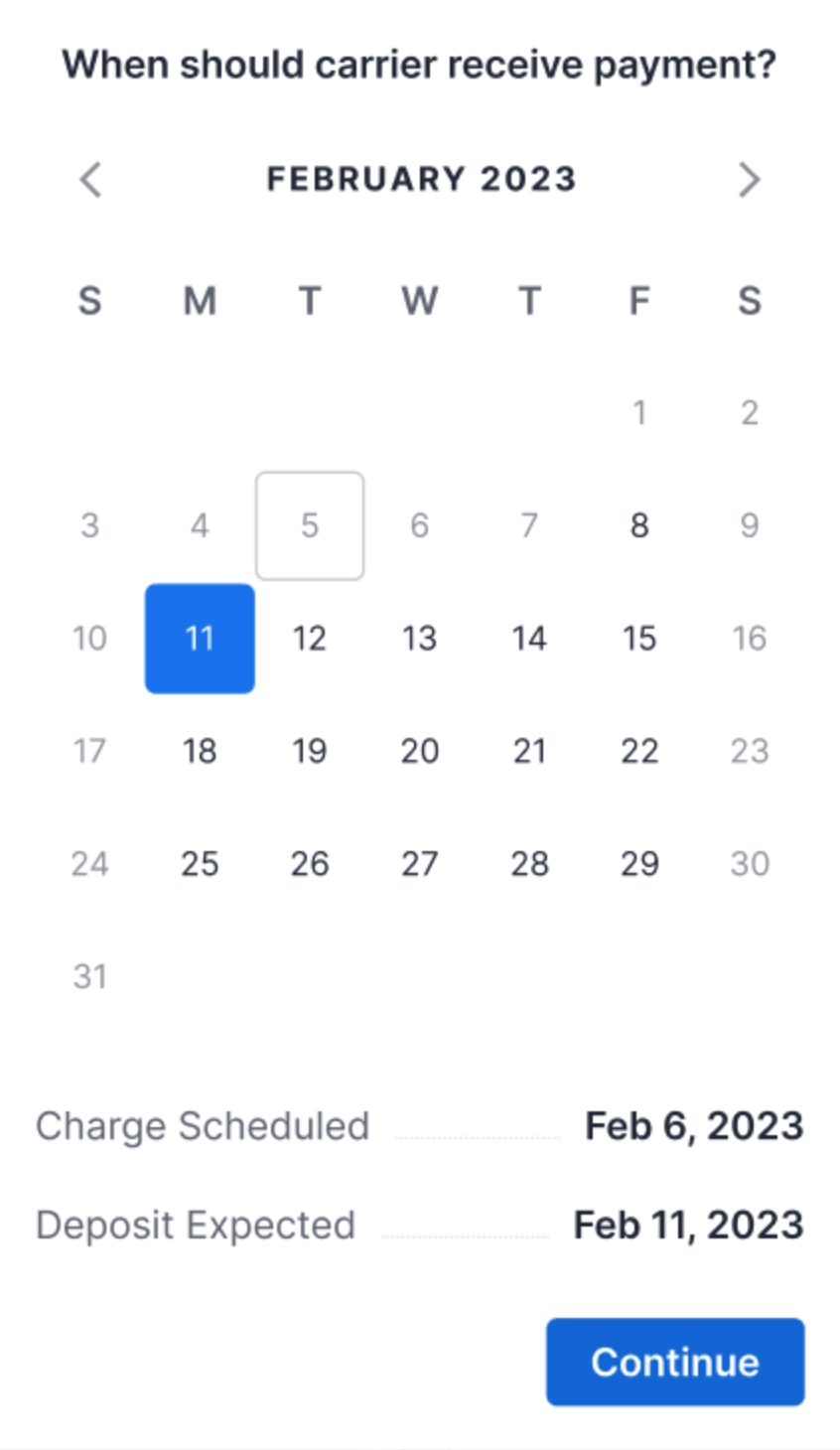Choose the 13th as deposit date

point(419,639)
